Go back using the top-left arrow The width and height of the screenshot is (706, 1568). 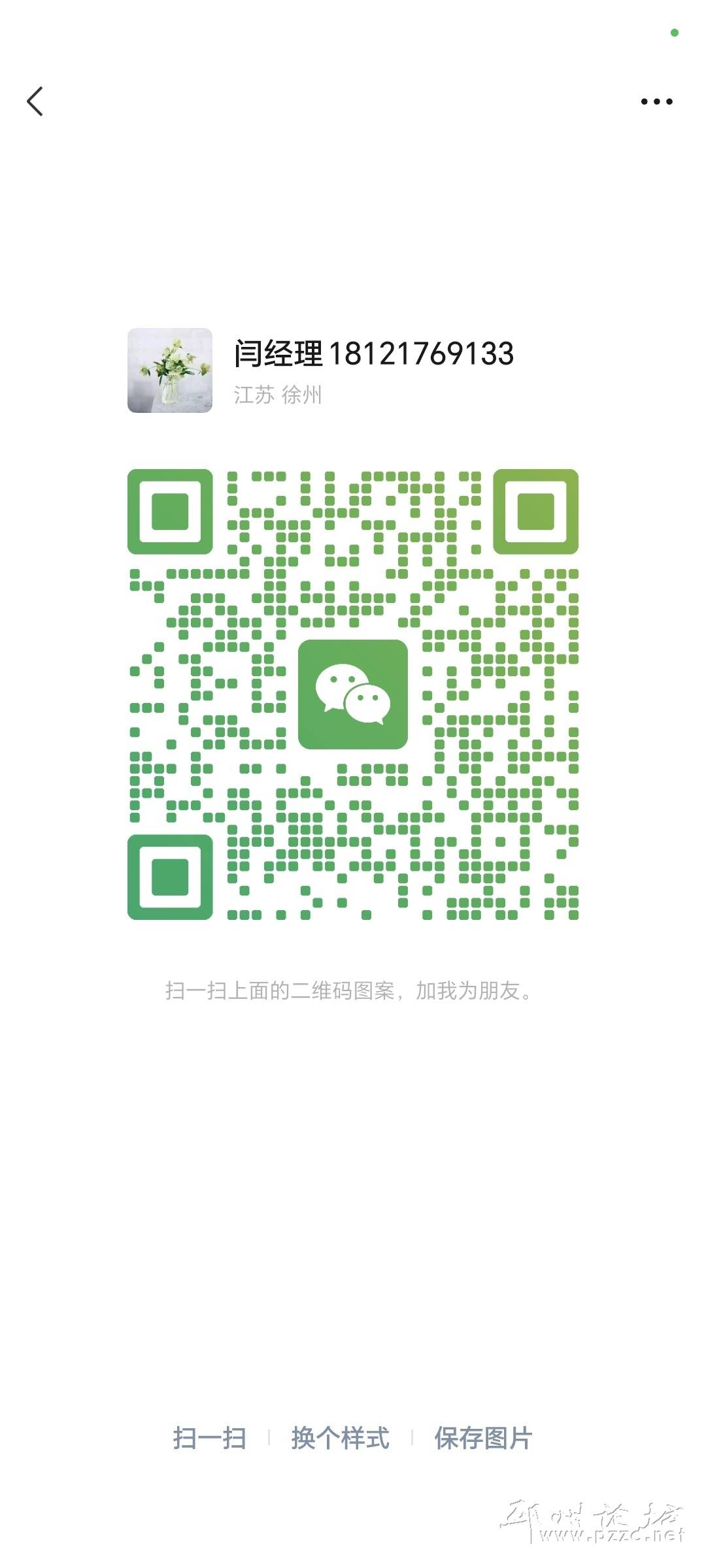[35, 102]
